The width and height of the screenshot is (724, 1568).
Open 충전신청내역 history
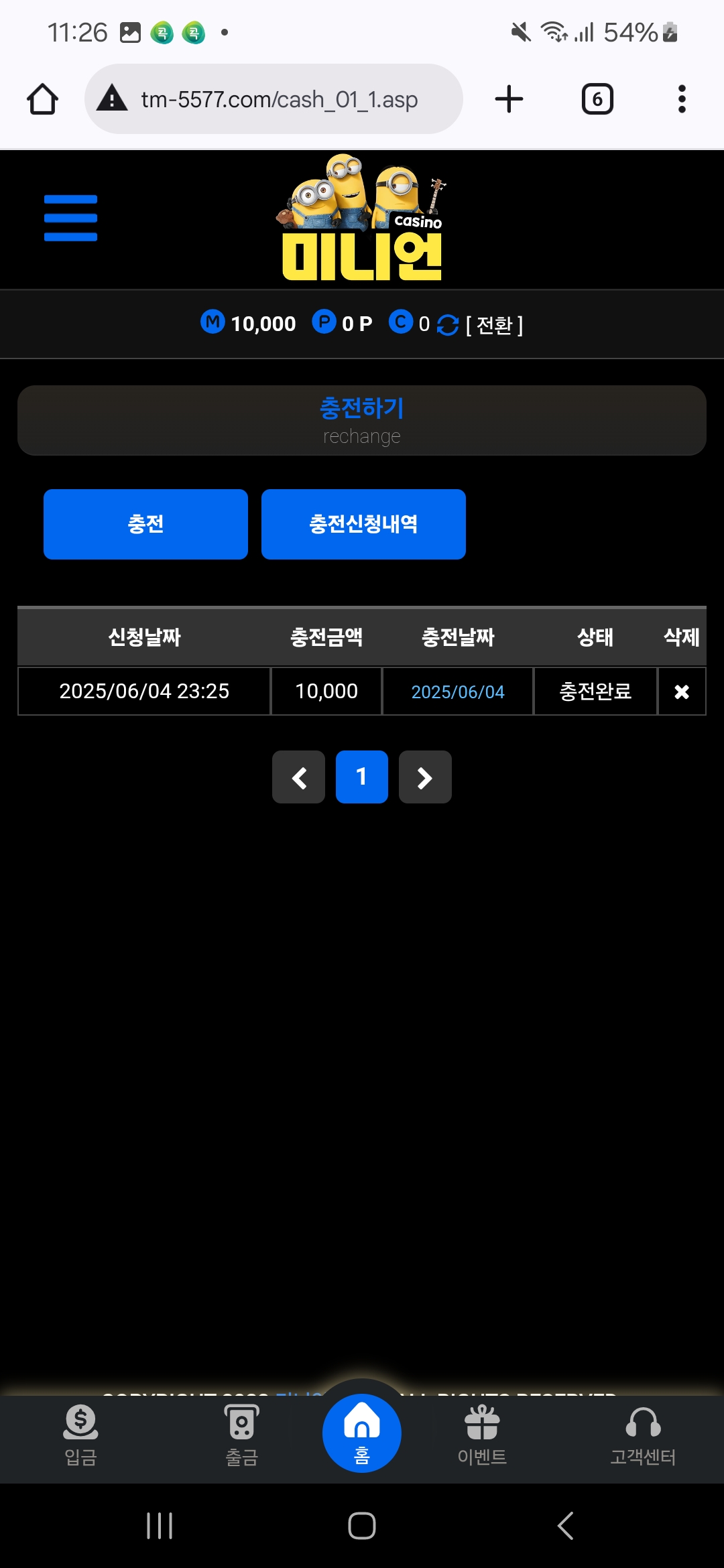click(363, 524)
